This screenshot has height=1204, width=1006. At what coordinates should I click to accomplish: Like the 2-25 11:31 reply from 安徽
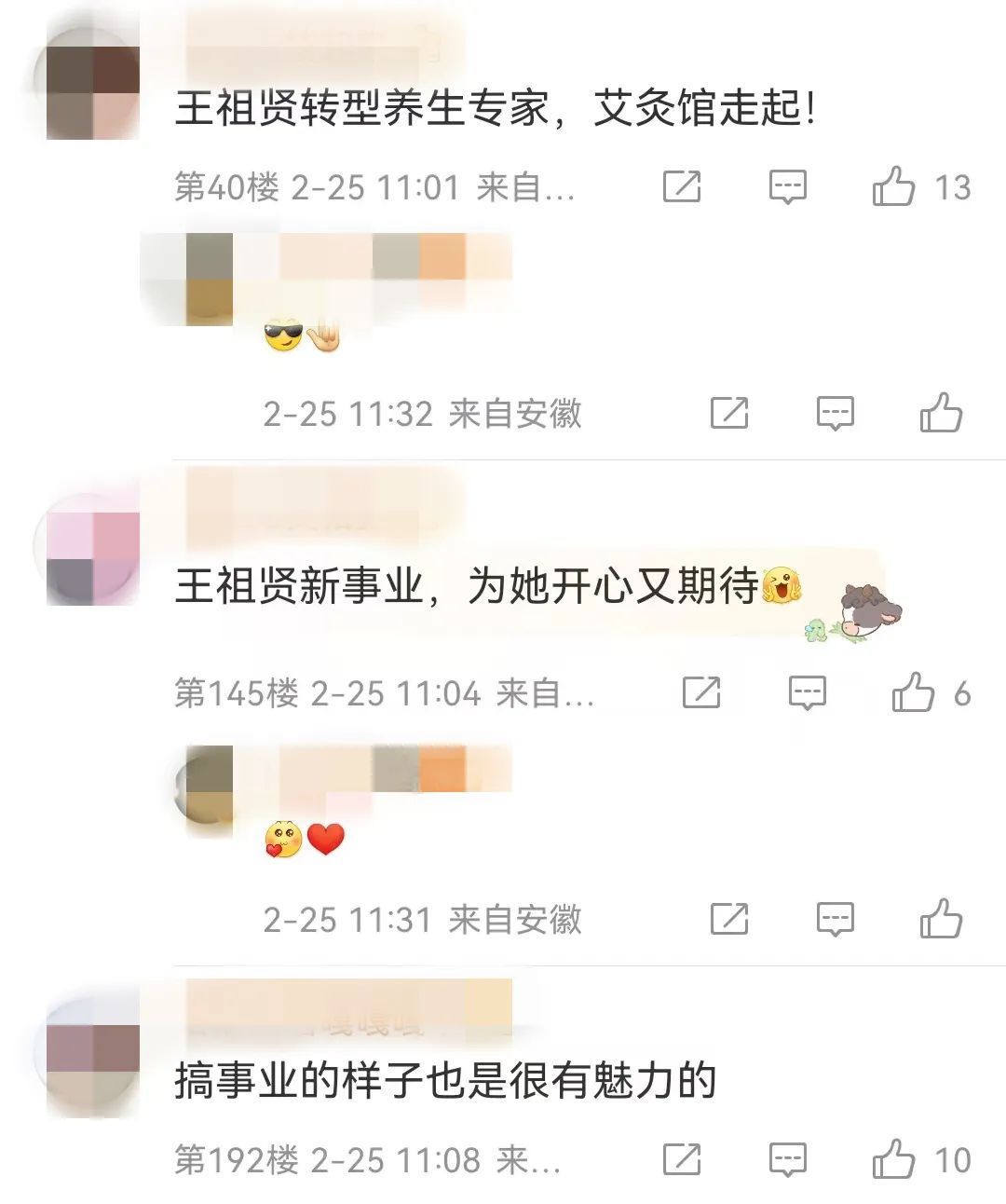(x=941, y=919)
